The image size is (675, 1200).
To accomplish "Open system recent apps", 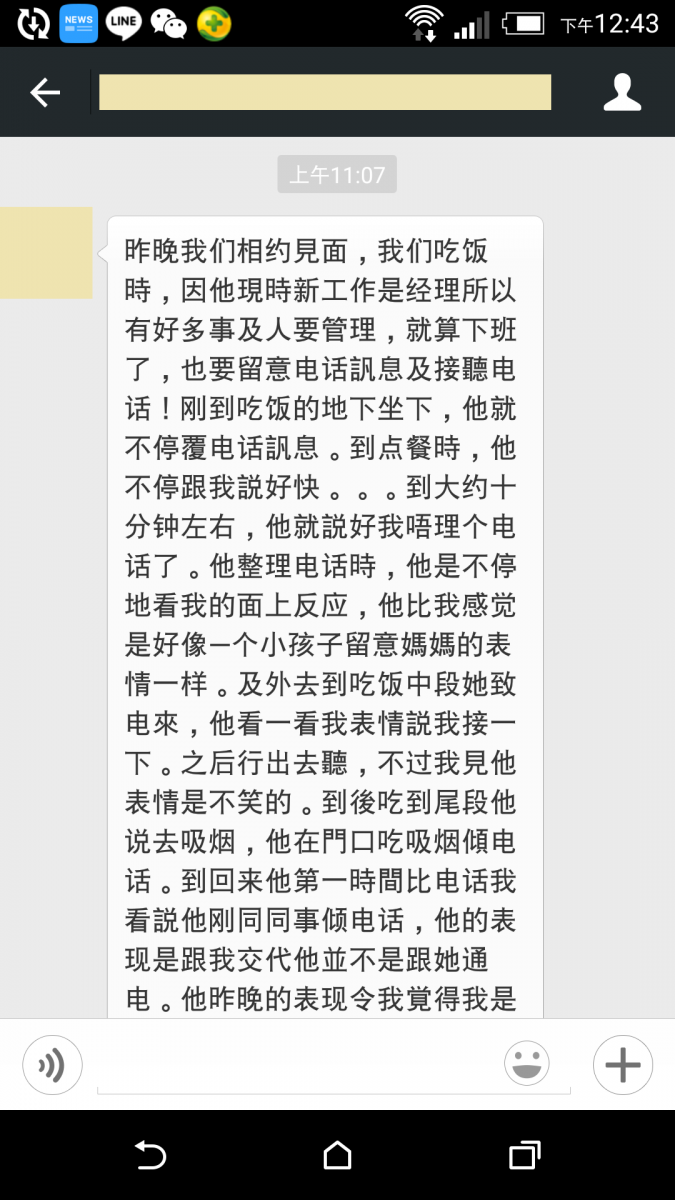I will click(524, 1155).
